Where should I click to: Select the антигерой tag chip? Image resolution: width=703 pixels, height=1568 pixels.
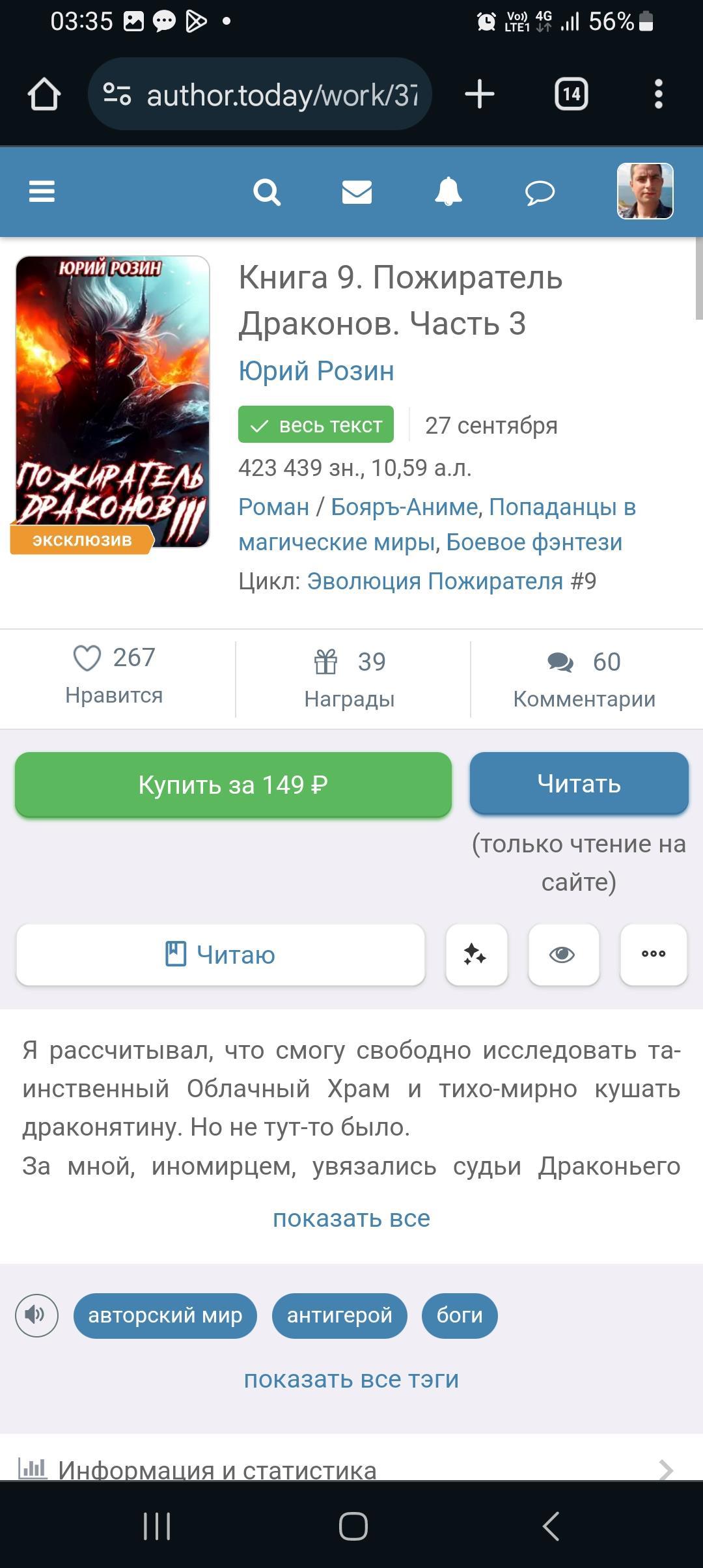pos(339,1315)
